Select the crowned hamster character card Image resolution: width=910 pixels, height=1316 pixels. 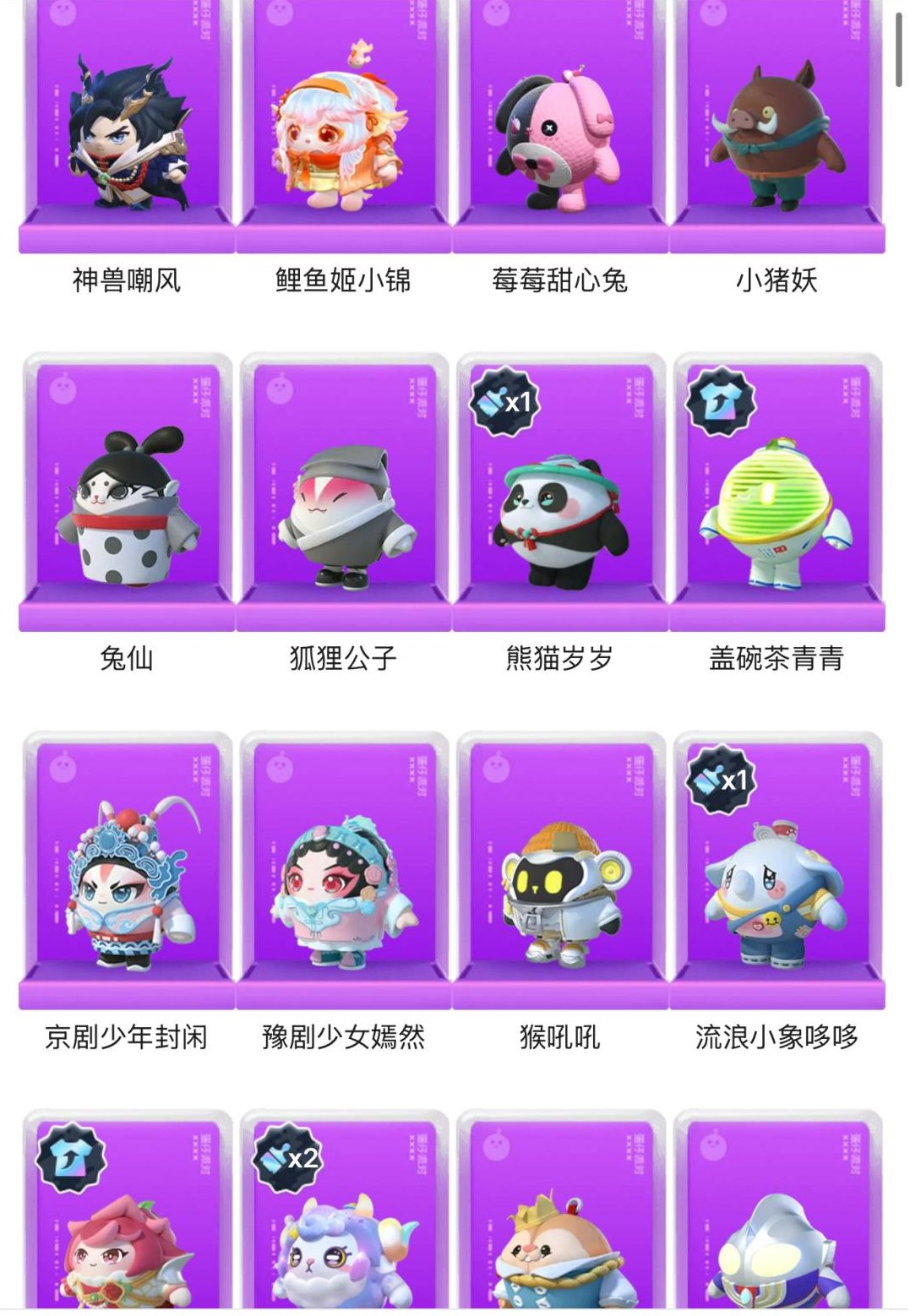pos(560,1250)
